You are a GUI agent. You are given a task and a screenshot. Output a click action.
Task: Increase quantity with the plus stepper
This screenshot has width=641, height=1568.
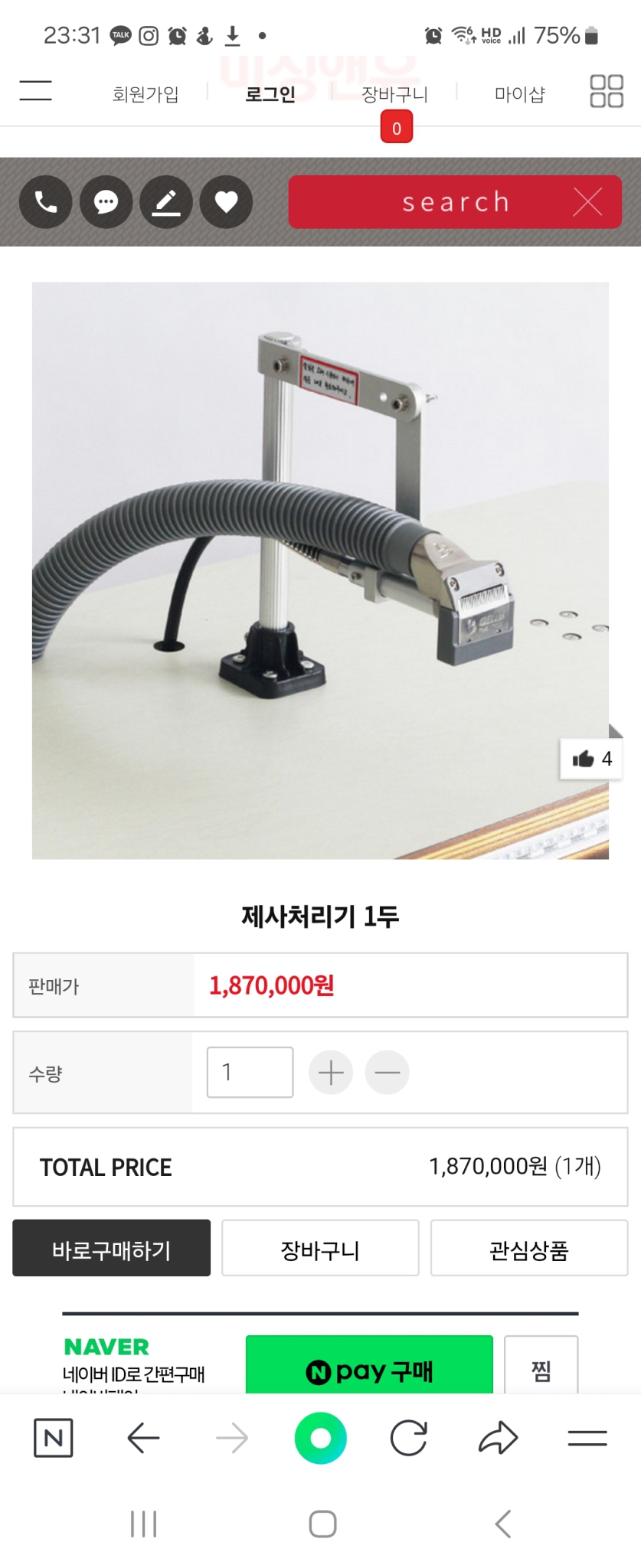tap(330, 1072)
